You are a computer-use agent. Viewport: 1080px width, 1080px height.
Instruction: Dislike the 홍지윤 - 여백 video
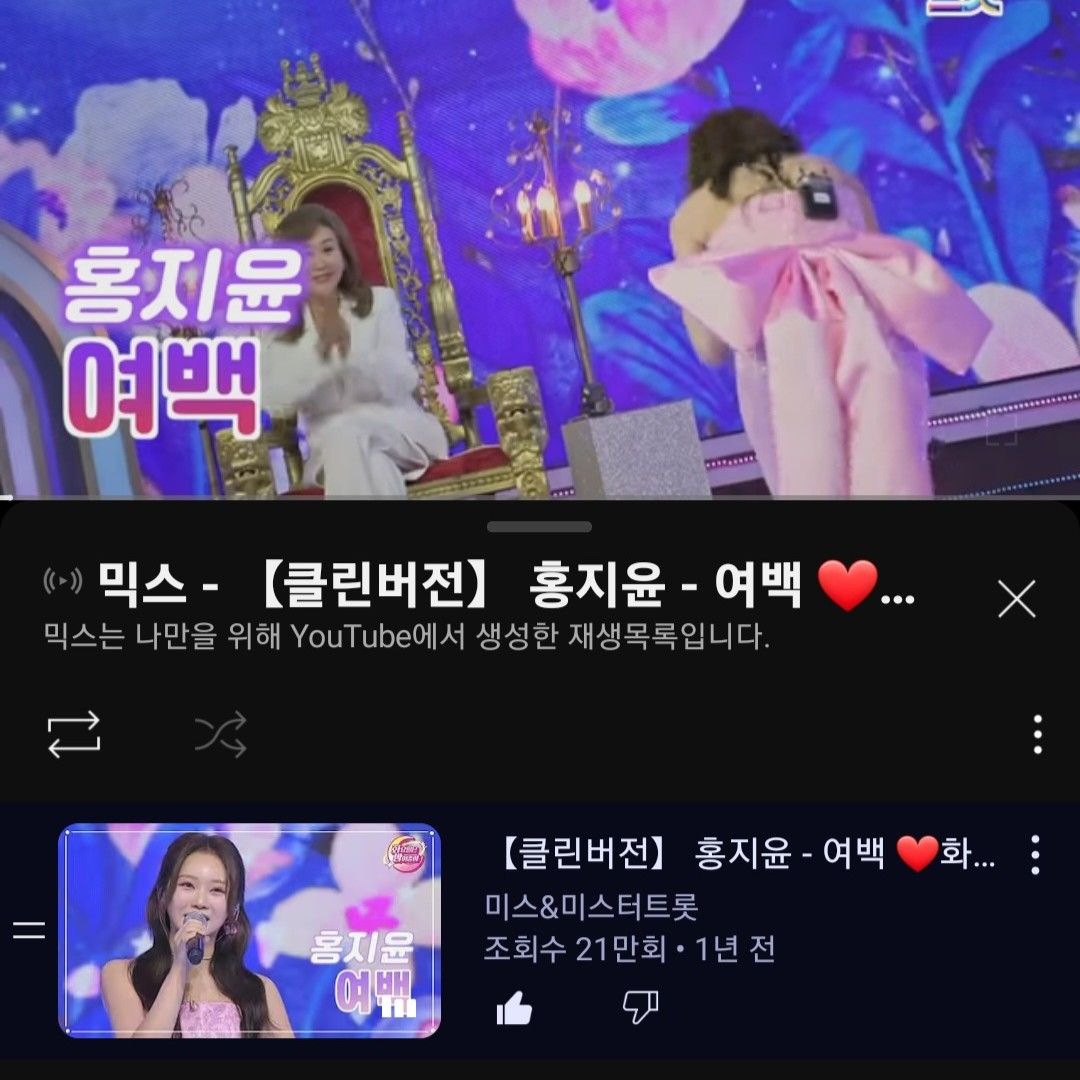point(640,1009)
